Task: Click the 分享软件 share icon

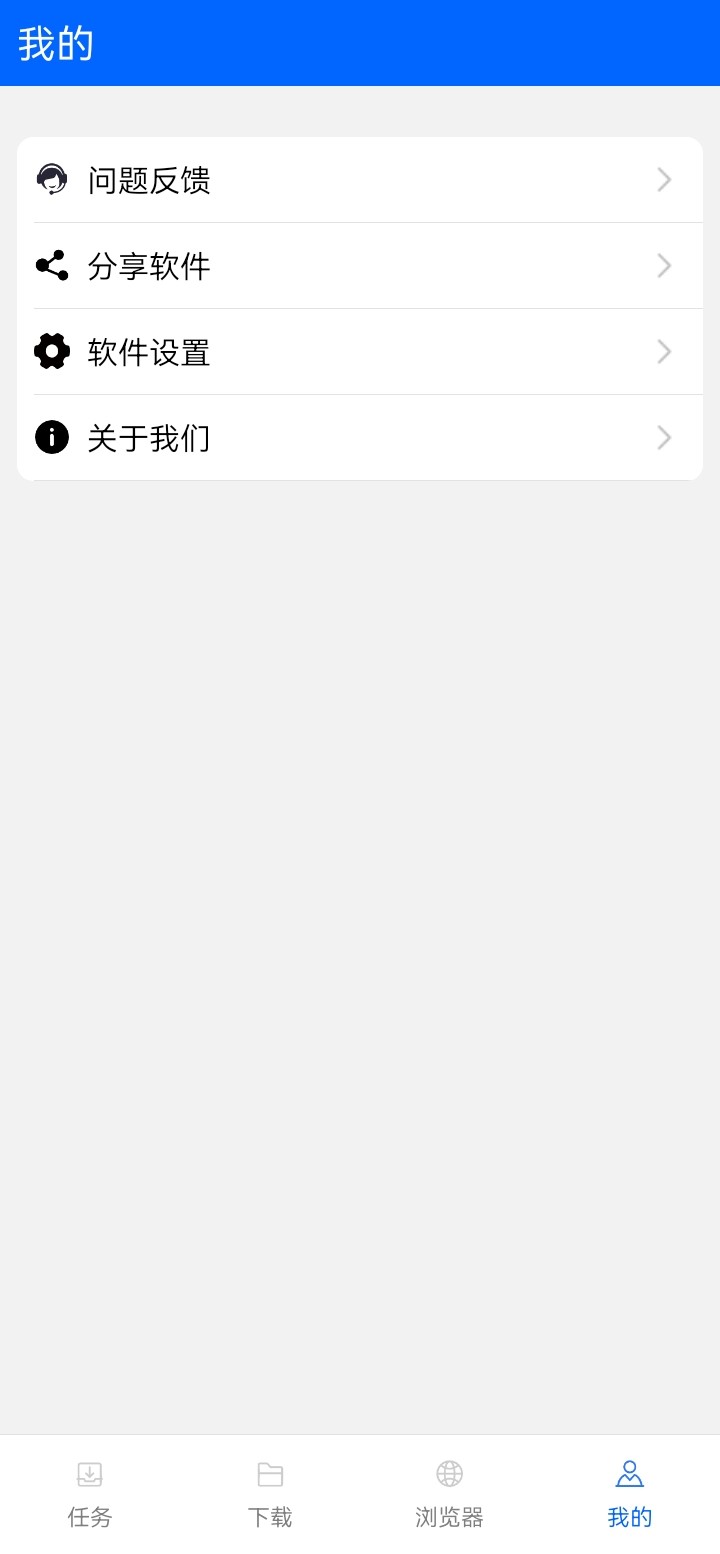Action: (51, 265)
